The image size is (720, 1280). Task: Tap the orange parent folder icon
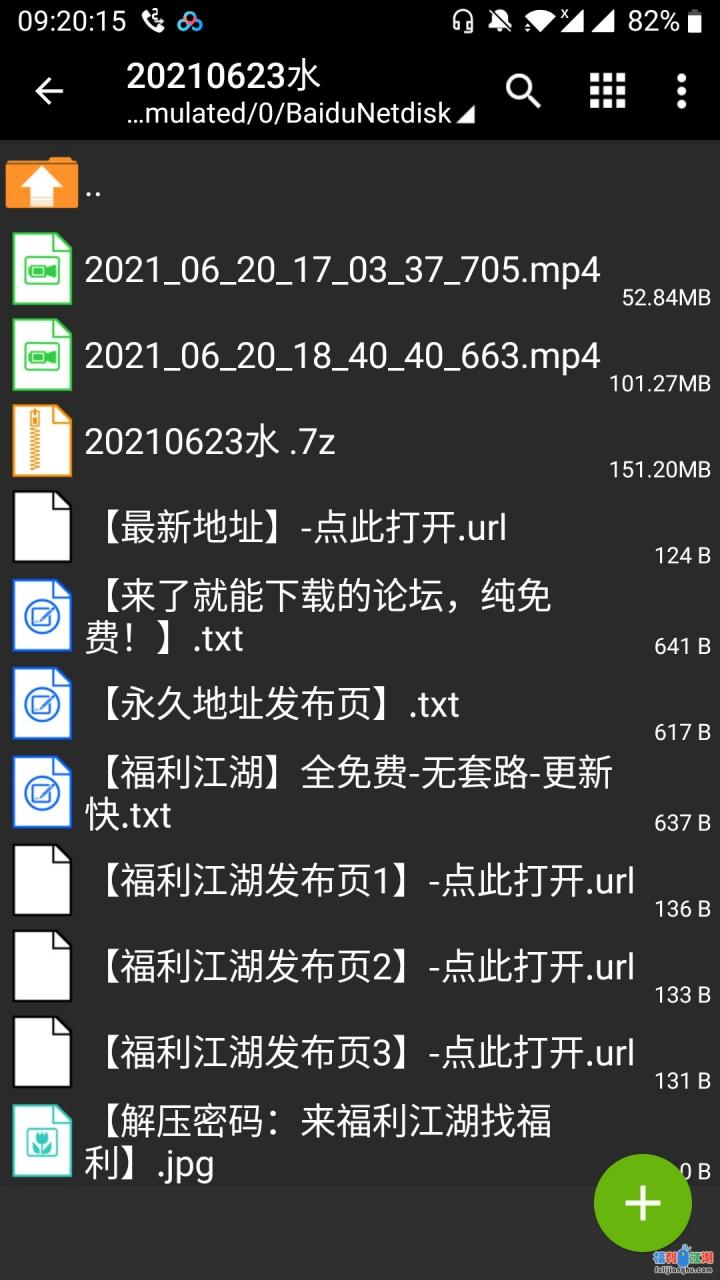41,181
